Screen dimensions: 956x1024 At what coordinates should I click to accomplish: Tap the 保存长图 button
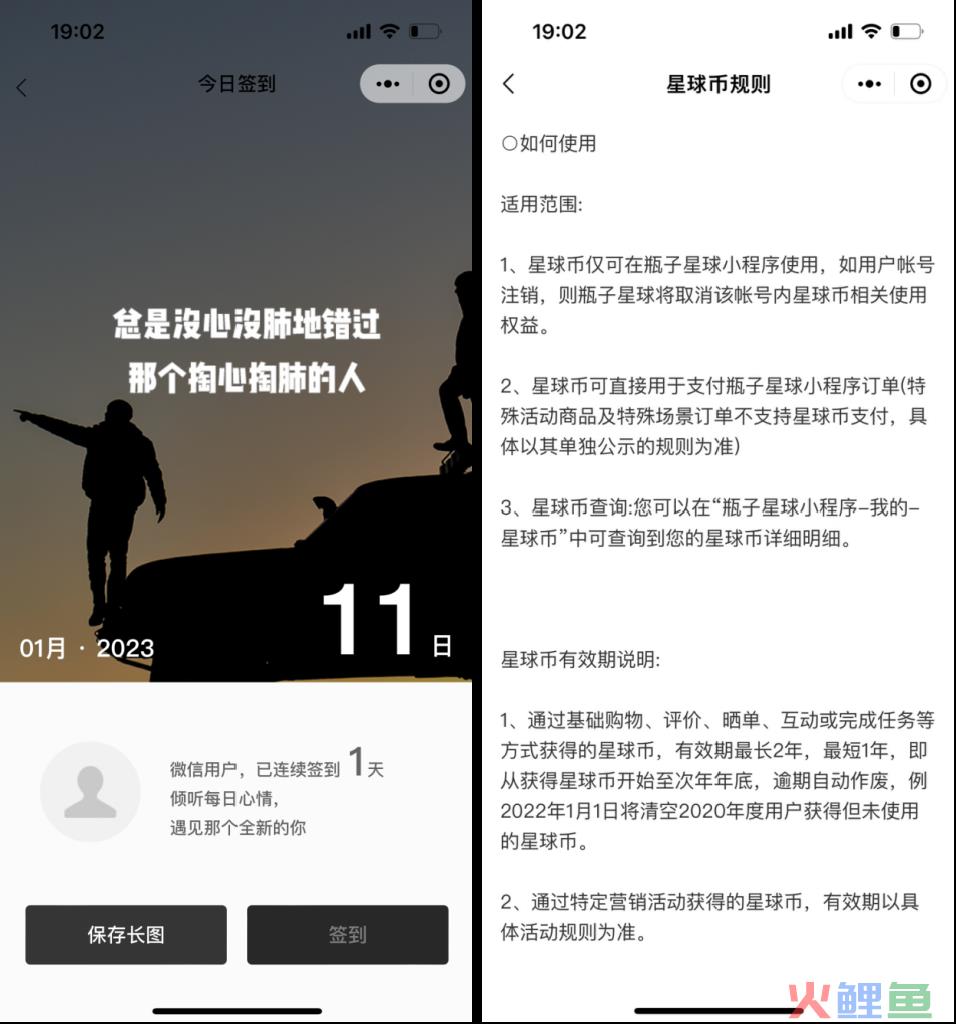pyautogui.click(x=126, y=935)
